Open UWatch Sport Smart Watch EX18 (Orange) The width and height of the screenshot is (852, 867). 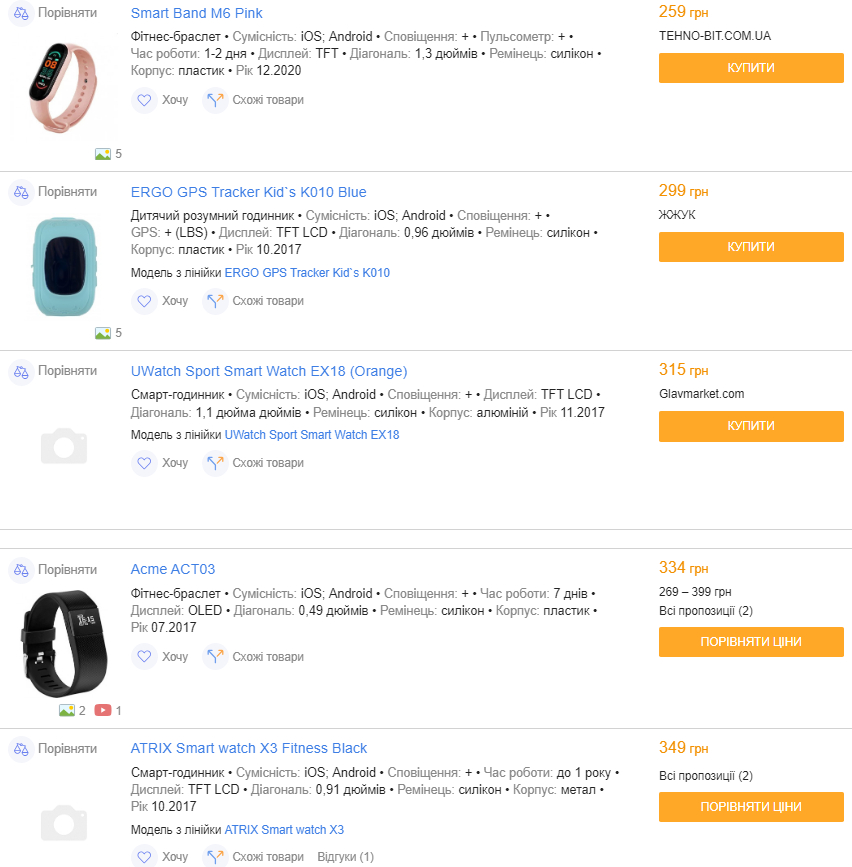click(269, 371)
